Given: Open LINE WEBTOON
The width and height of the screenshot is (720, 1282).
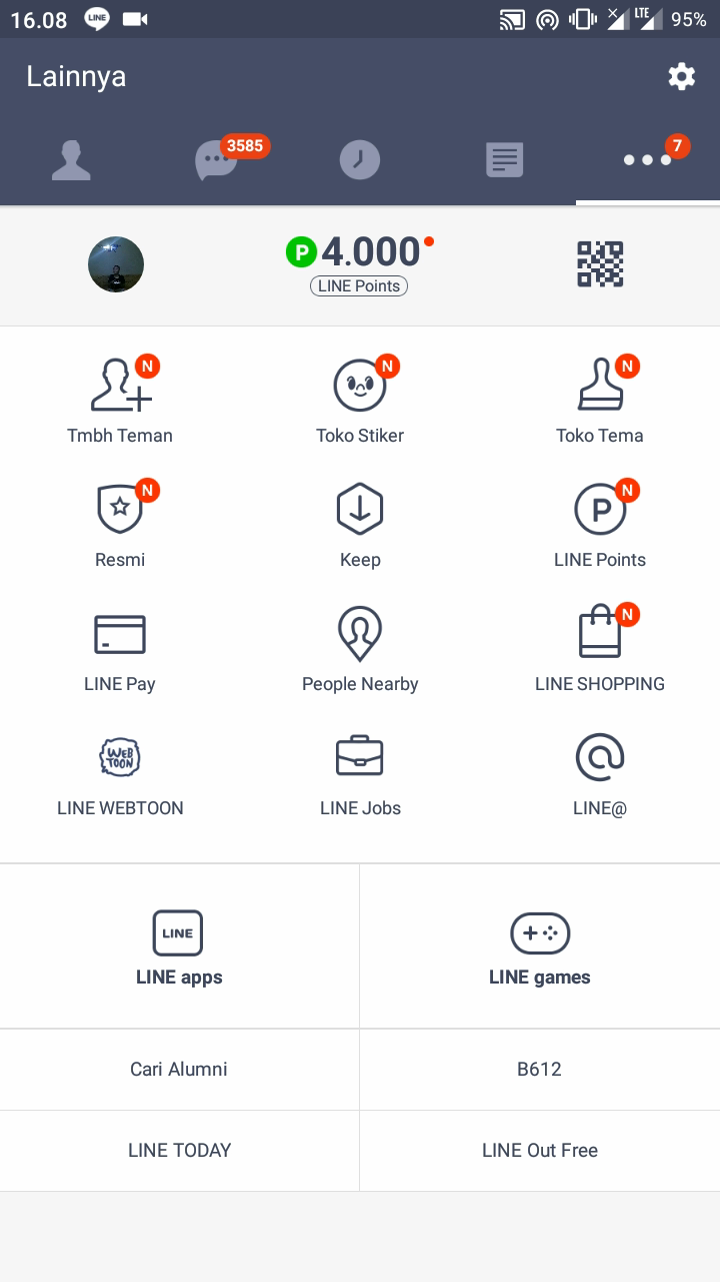Looking at the screenshot, I should click(120, 773).
